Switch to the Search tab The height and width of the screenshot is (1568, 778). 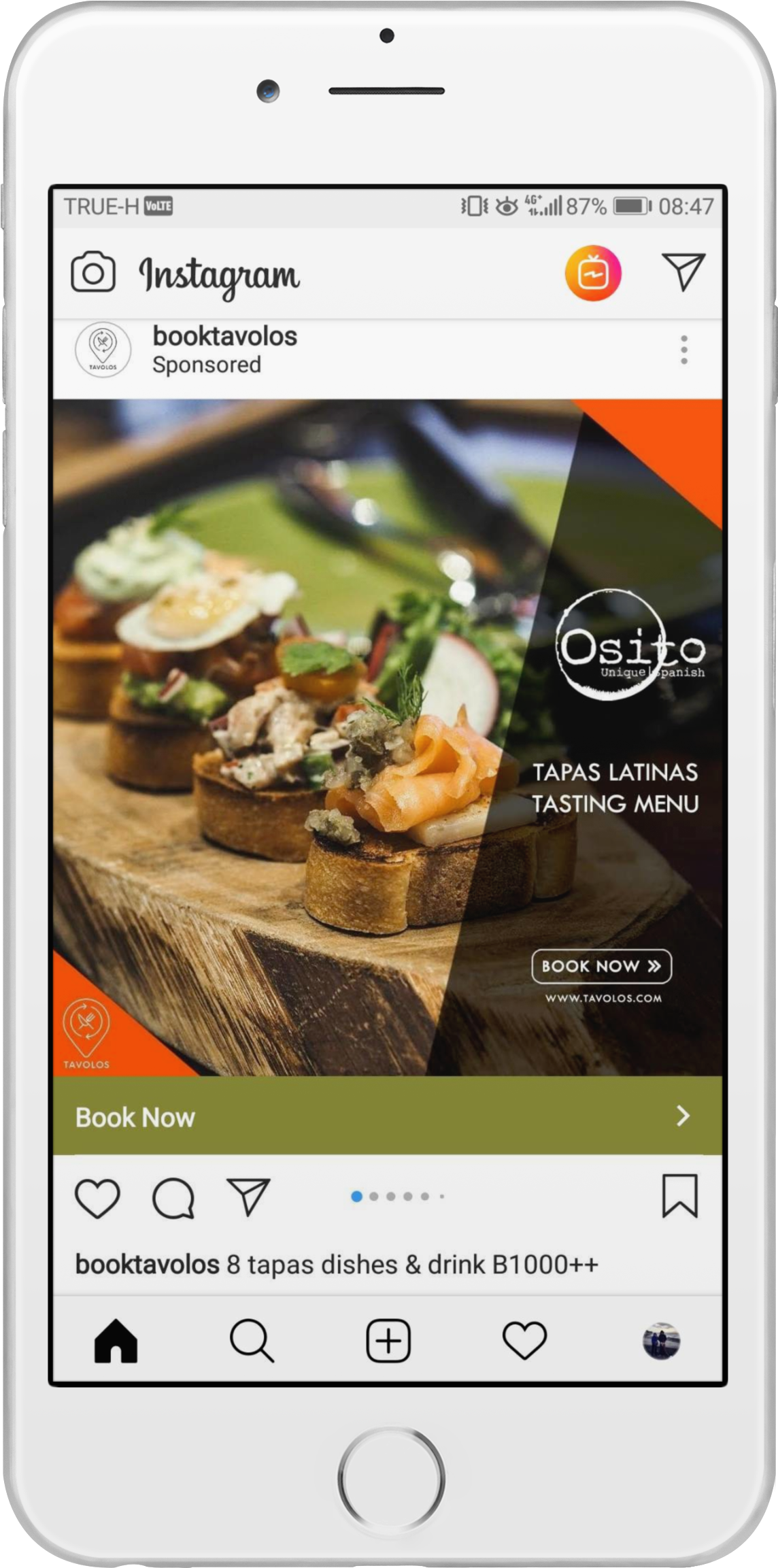(x=252, y=1341)
